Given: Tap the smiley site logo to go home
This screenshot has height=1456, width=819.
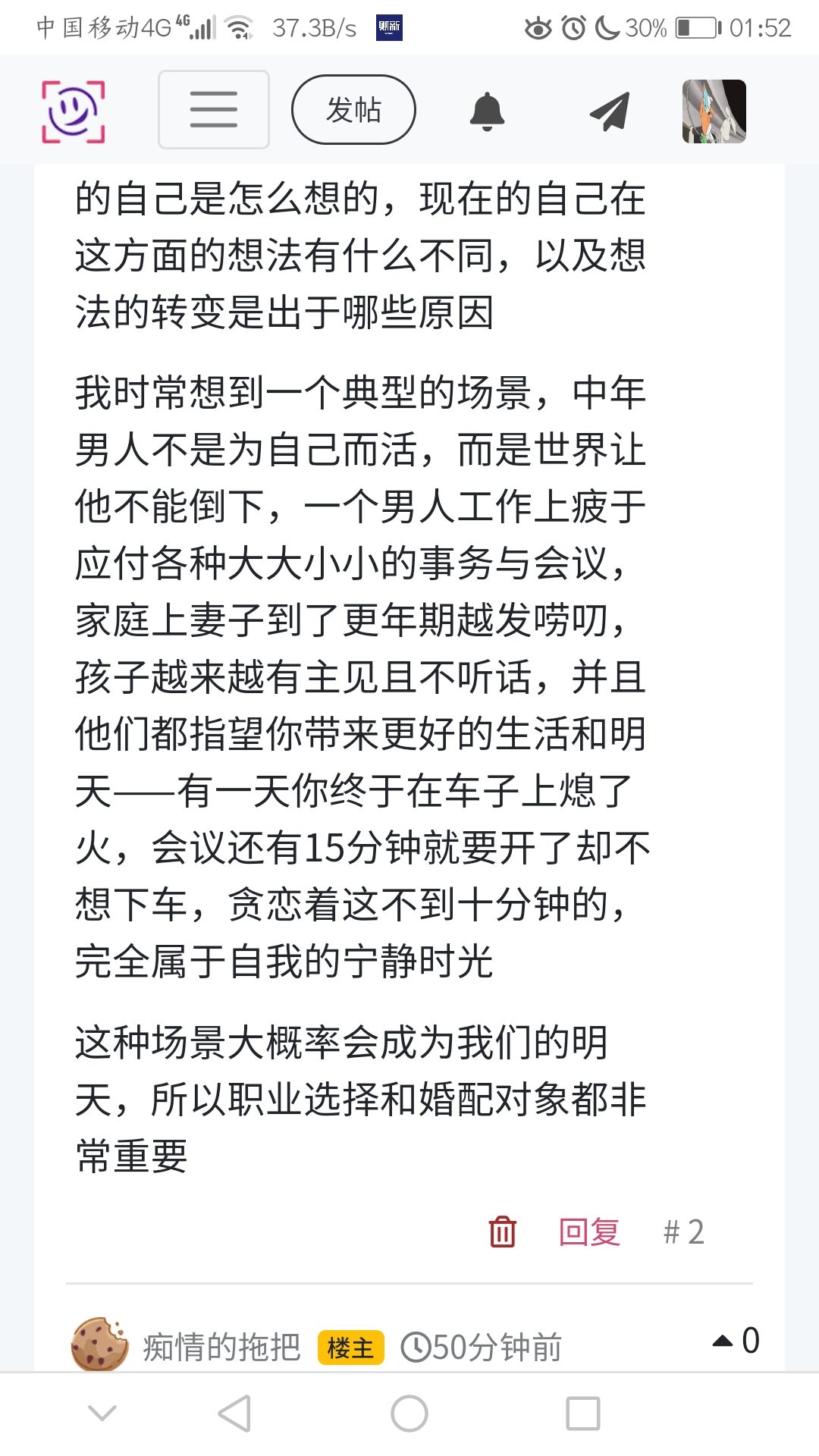Looking at the screenshot, I should point(73,111).
